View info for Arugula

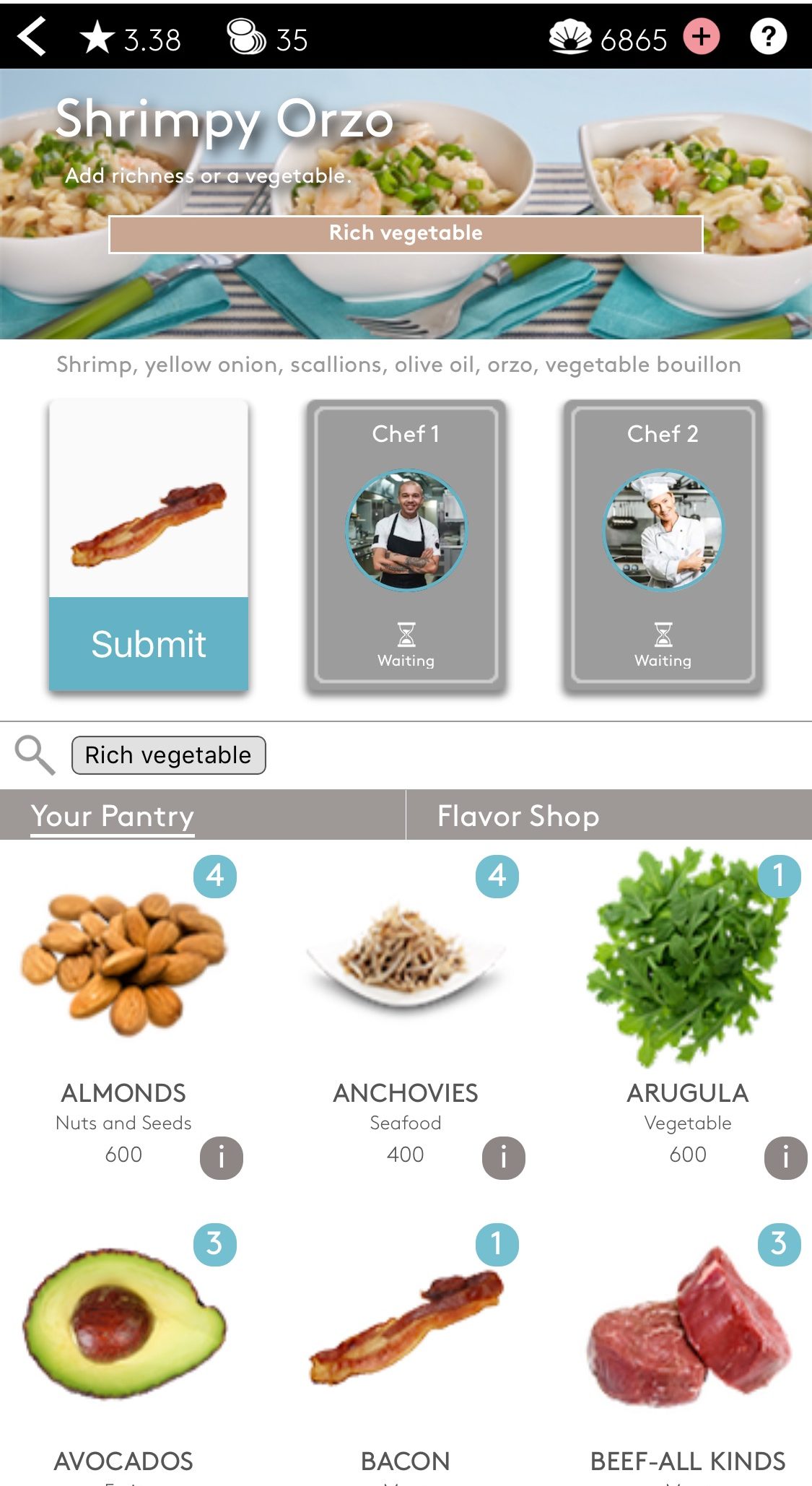(x=785, y=1158)
